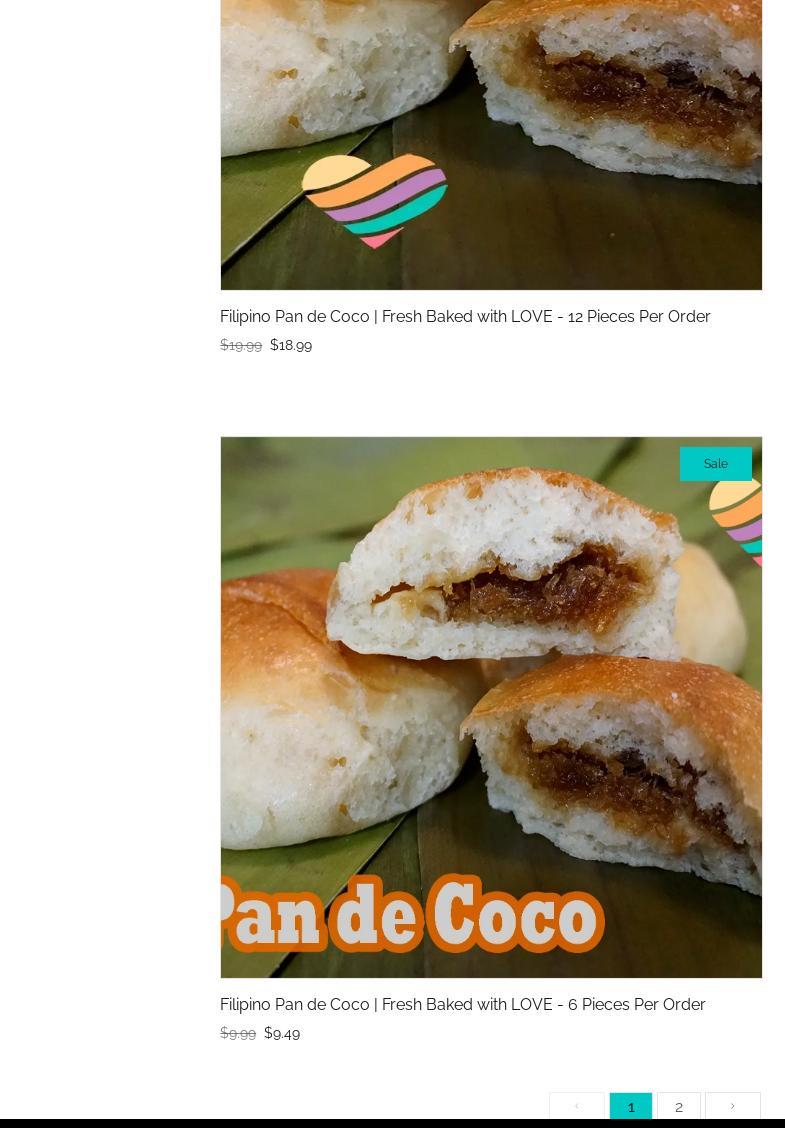785x1128 pixels.
Task: Open Pan de Coco 12 Pieces Per Order link
Action: [x=465, y=316]
